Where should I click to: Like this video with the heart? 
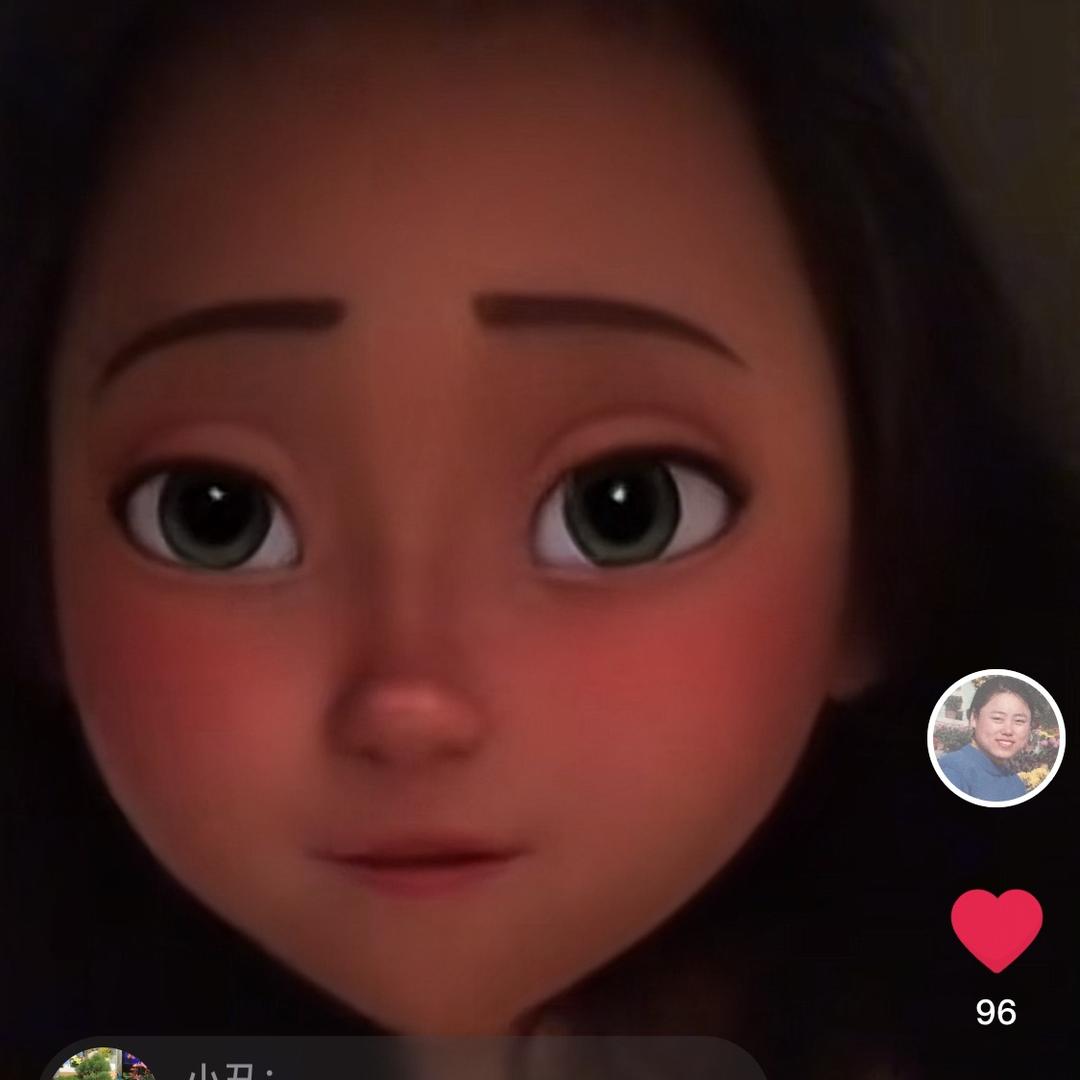tap(996, 928)
